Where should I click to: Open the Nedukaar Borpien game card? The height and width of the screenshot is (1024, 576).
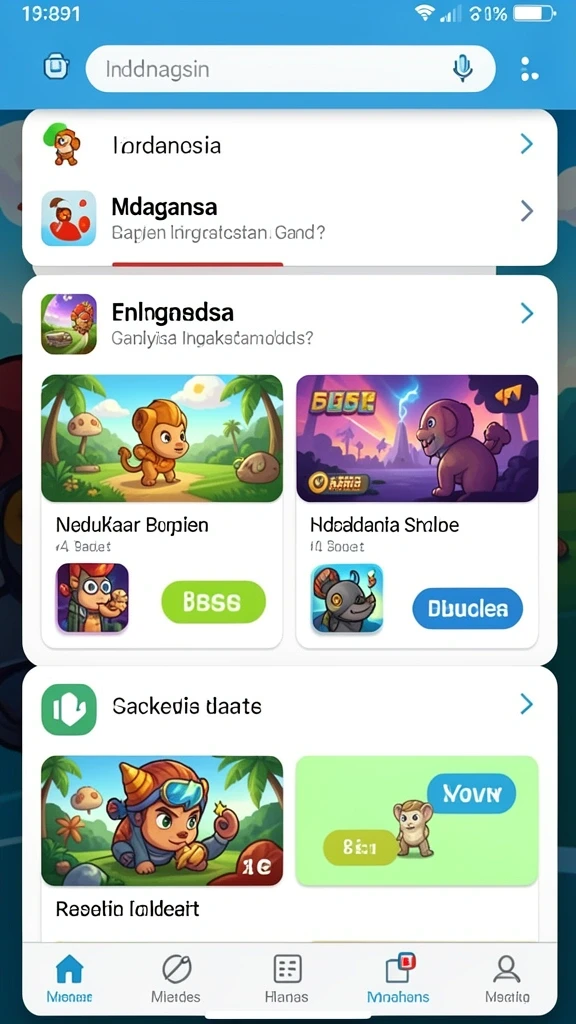[x=162, y=511]
